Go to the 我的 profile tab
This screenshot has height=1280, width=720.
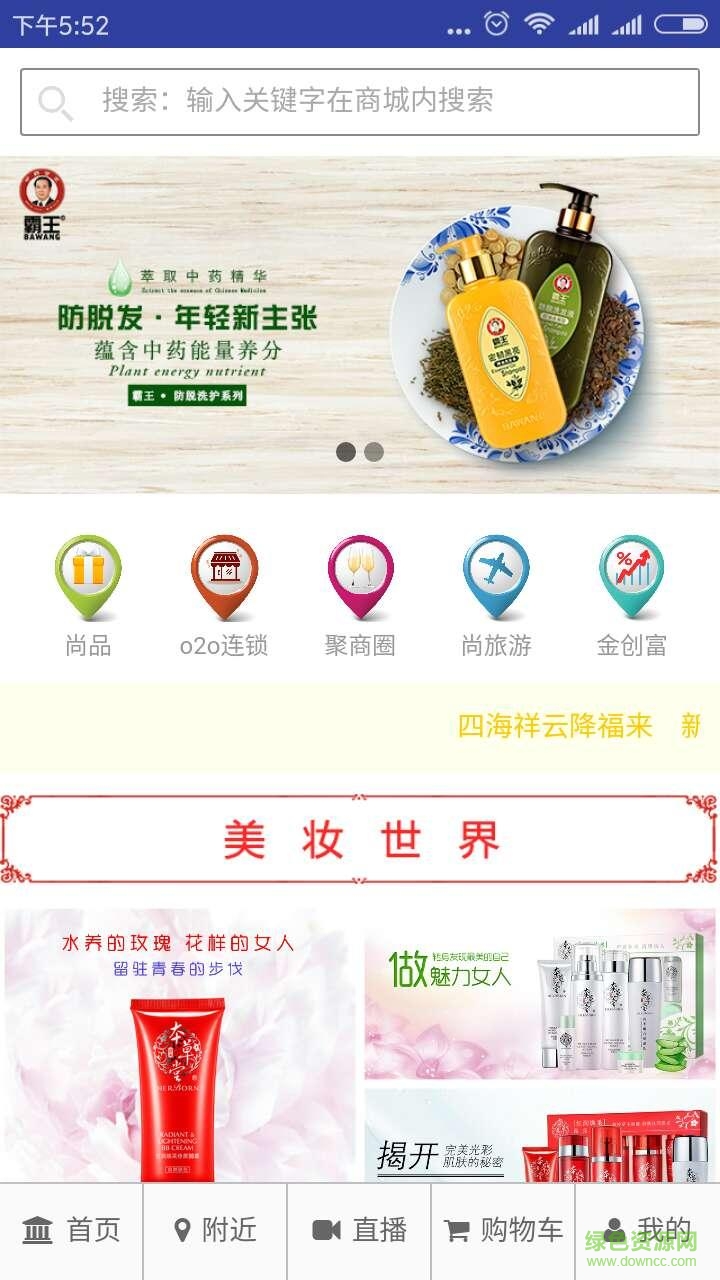pos(647,1230)
